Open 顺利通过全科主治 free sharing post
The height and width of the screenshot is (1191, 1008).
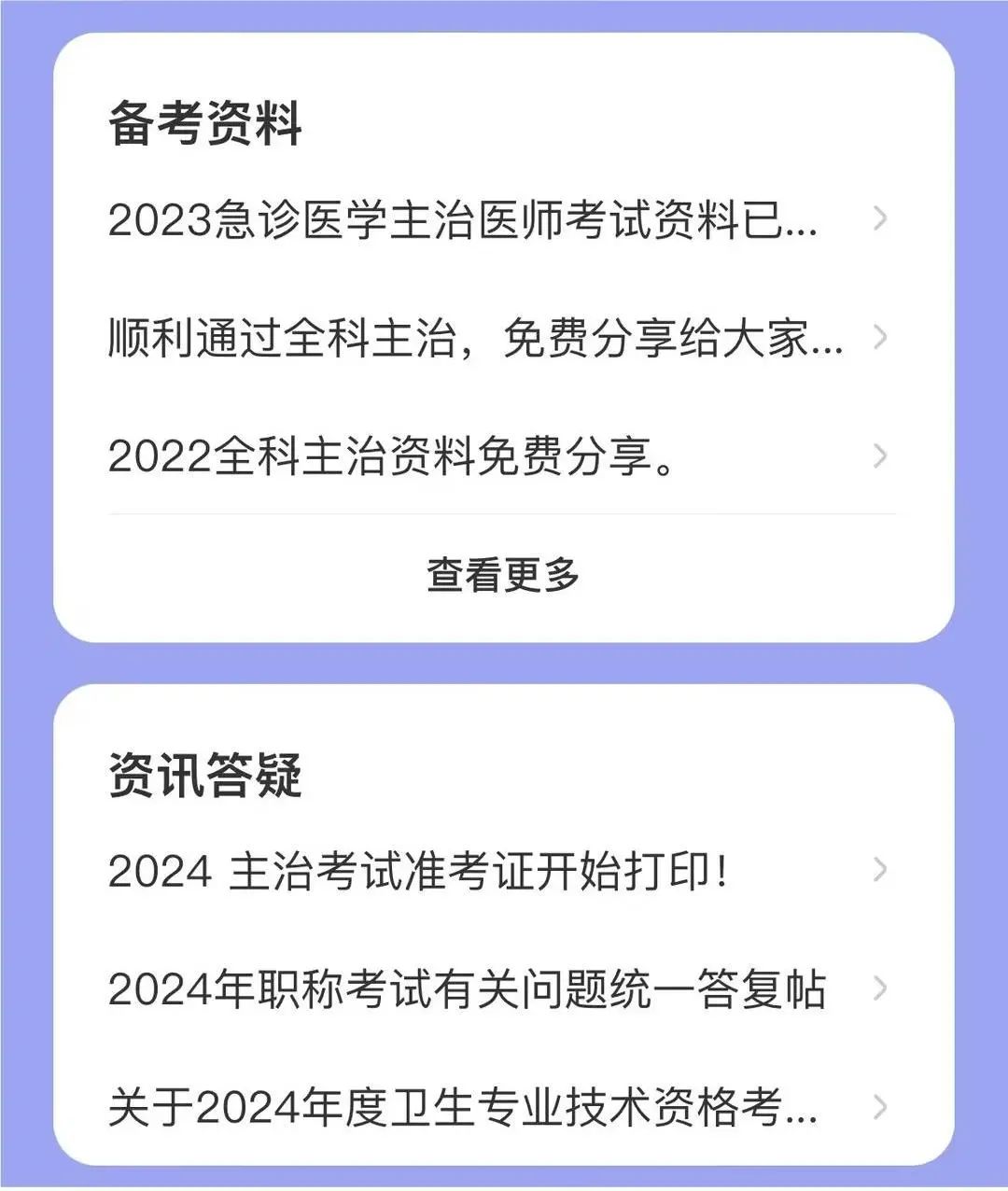coord(476,338)
